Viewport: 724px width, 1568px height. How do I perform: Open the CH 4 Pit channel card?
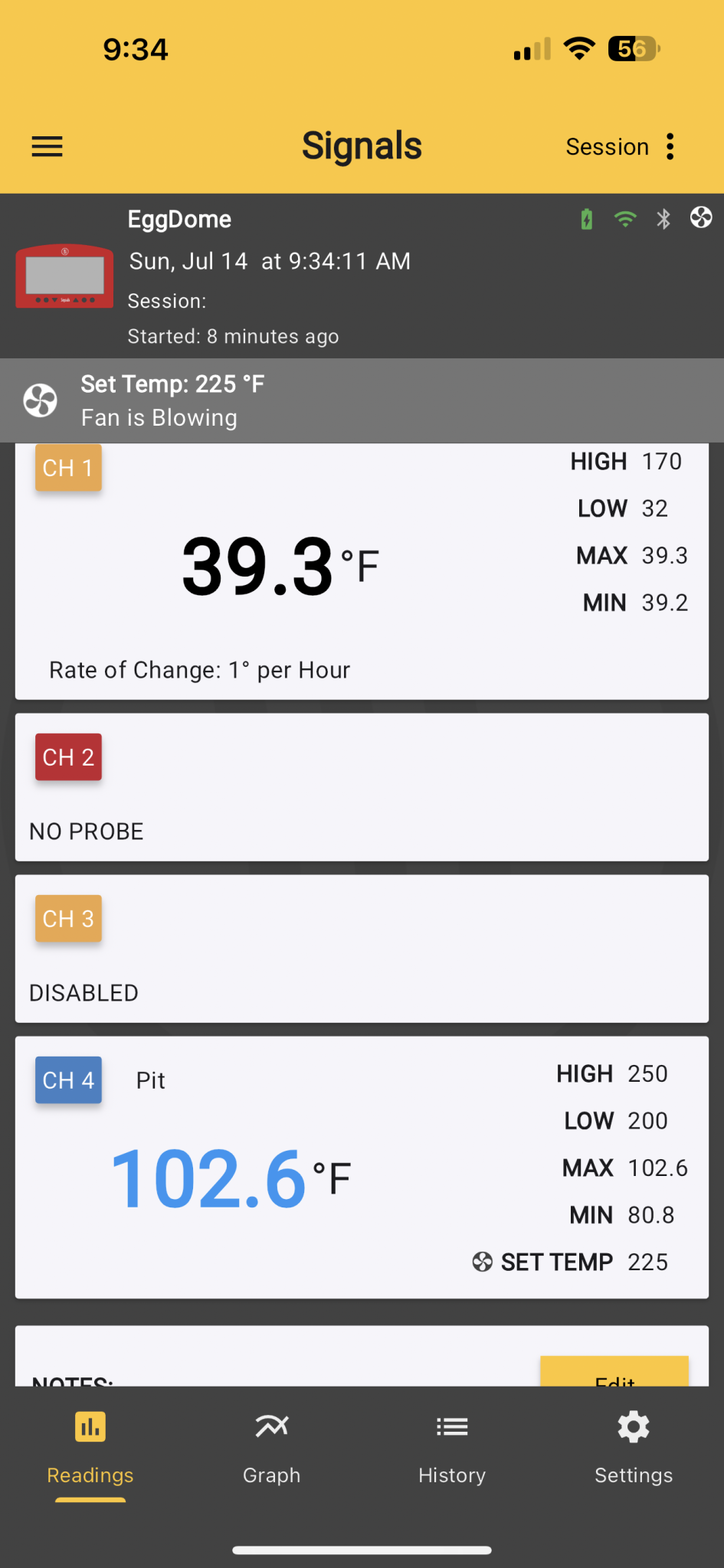click(362, 1168)
